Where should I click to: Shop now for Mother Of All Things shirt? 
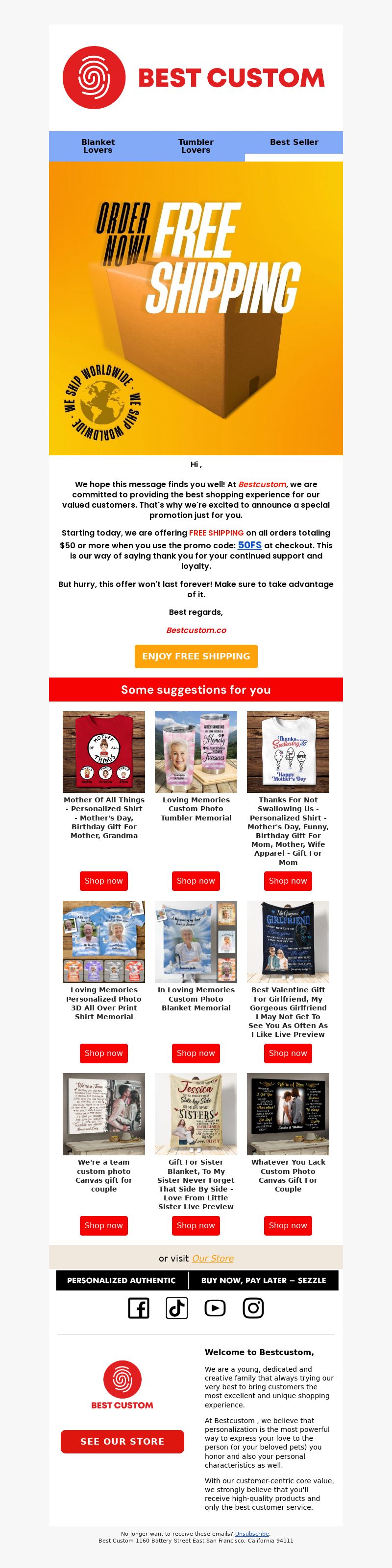(x=104, y=881)
